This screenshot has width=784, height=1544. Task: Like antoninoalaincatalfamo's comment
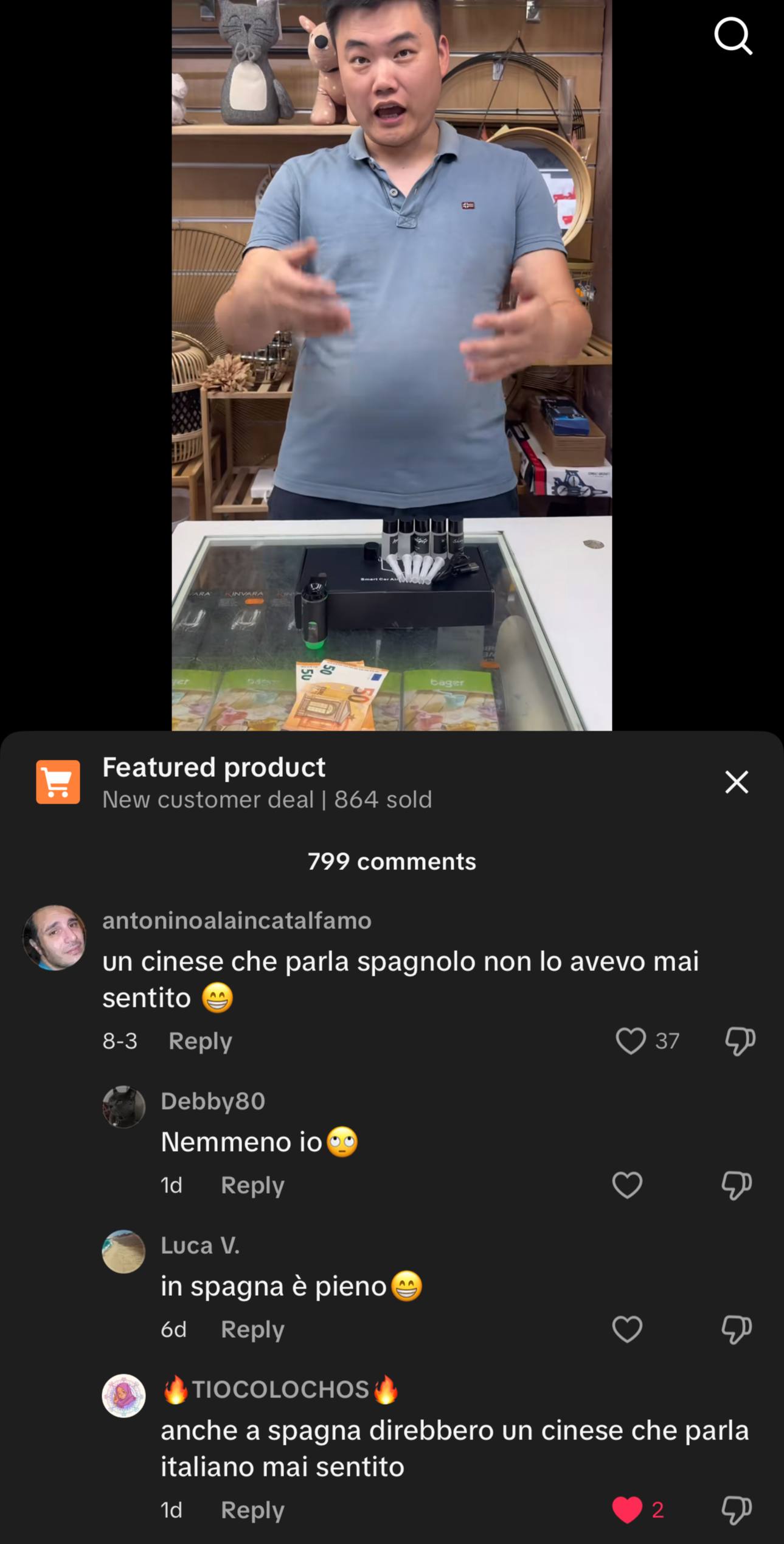point(631,1040)
